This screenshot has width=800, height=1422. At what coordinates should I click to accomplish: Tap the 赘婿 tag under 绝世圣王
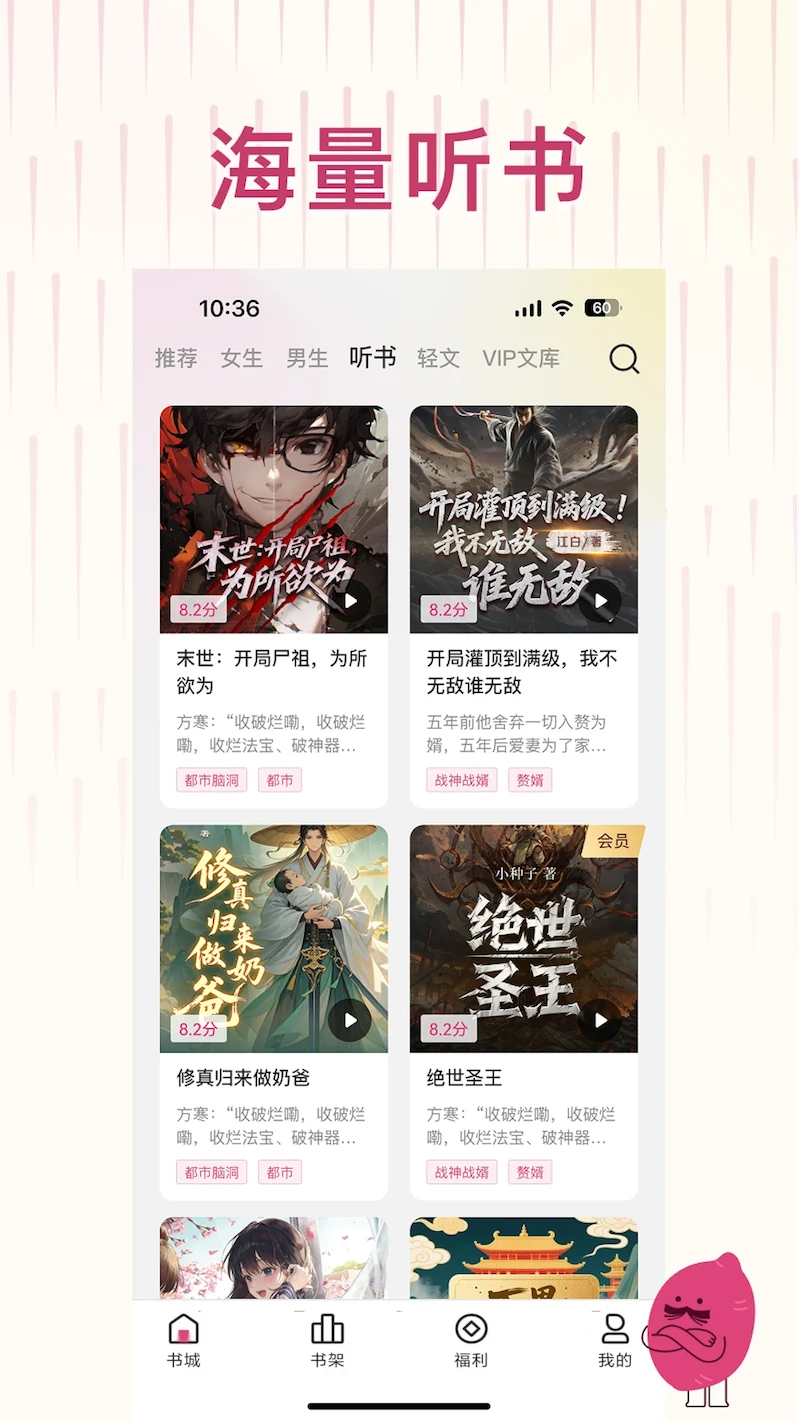[530, 1172]
